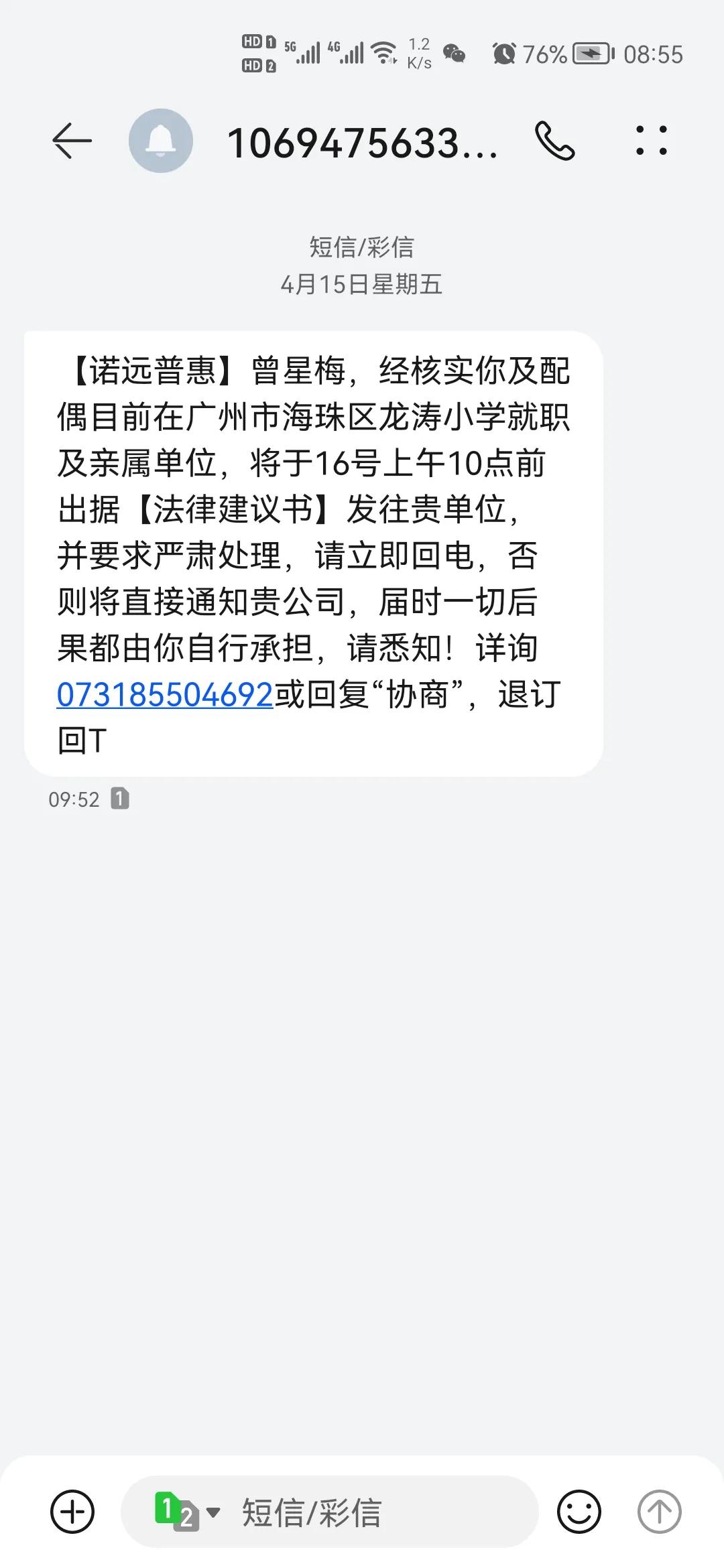The width and height of the screenshot is (724, 1568).
Task: Open sender number 1069475633 details
Action: [362, 141]
